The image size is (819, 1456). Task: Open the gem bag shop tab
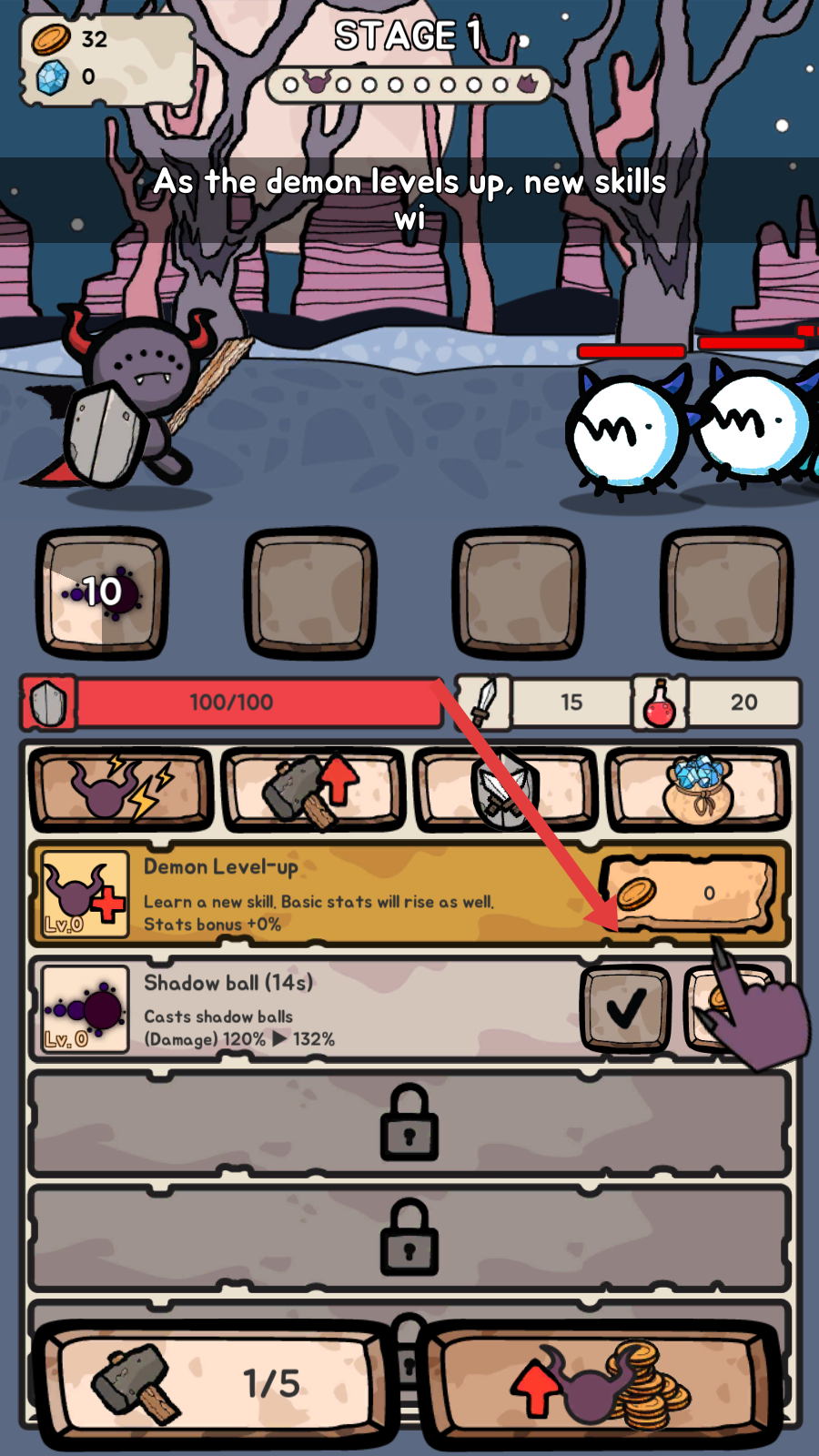[x=697, y=788]
